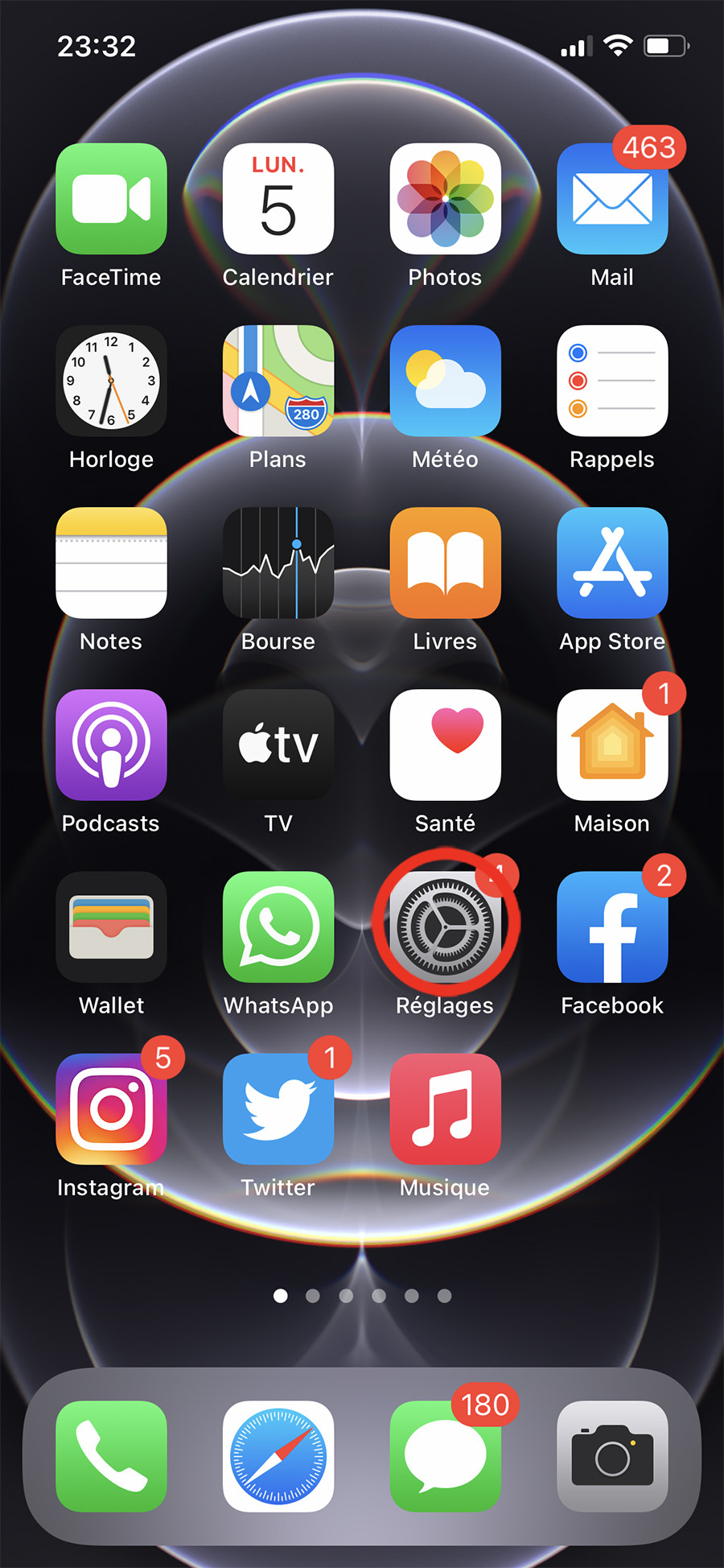The height and width of the screenshot is (1568, 724).
Task: Launch the App Store
Action: tap(612, 563)
